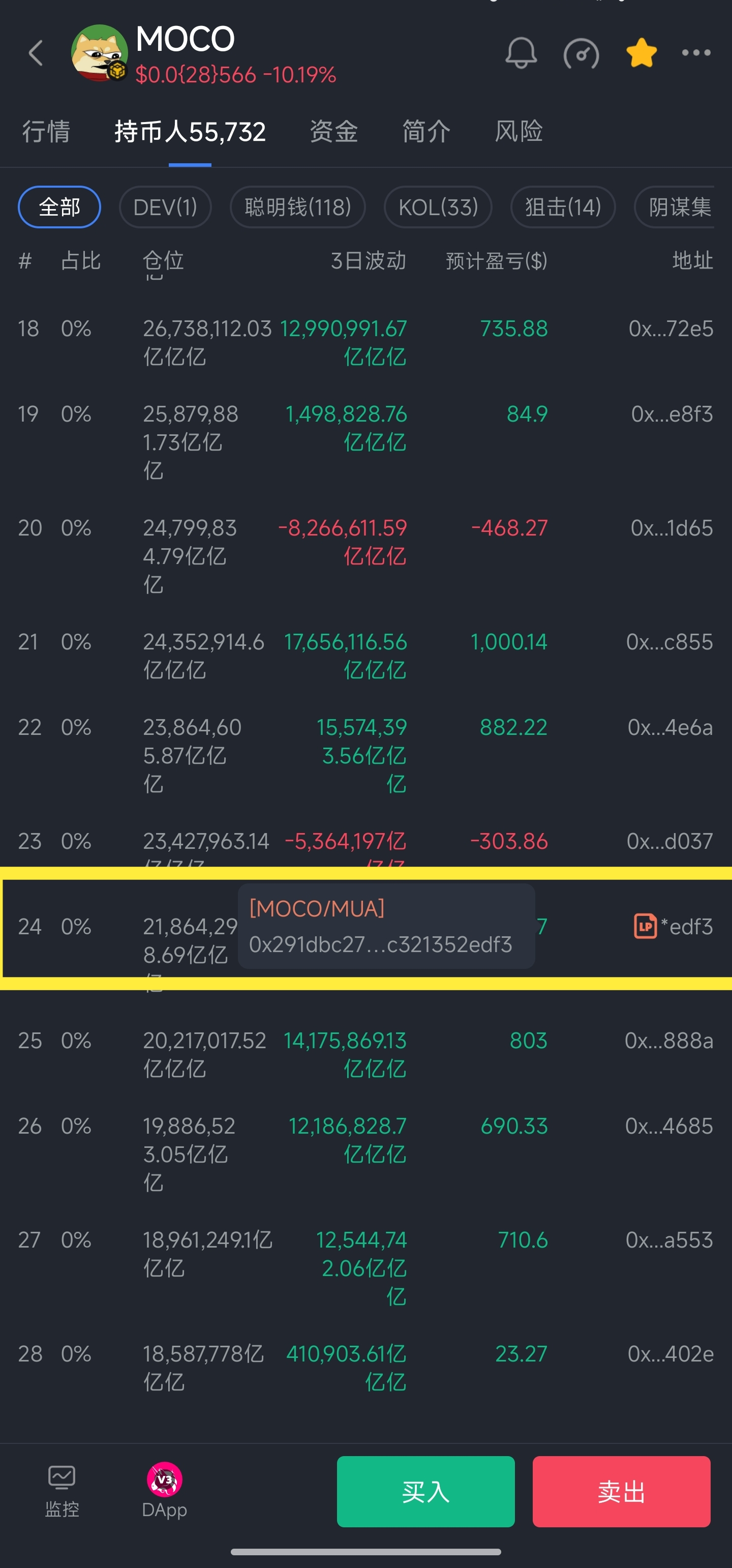Filter holders by 聪明钱(118)
Image resolution: width=732 pixels, height=1568 pixels.
(x=297, y=207)
